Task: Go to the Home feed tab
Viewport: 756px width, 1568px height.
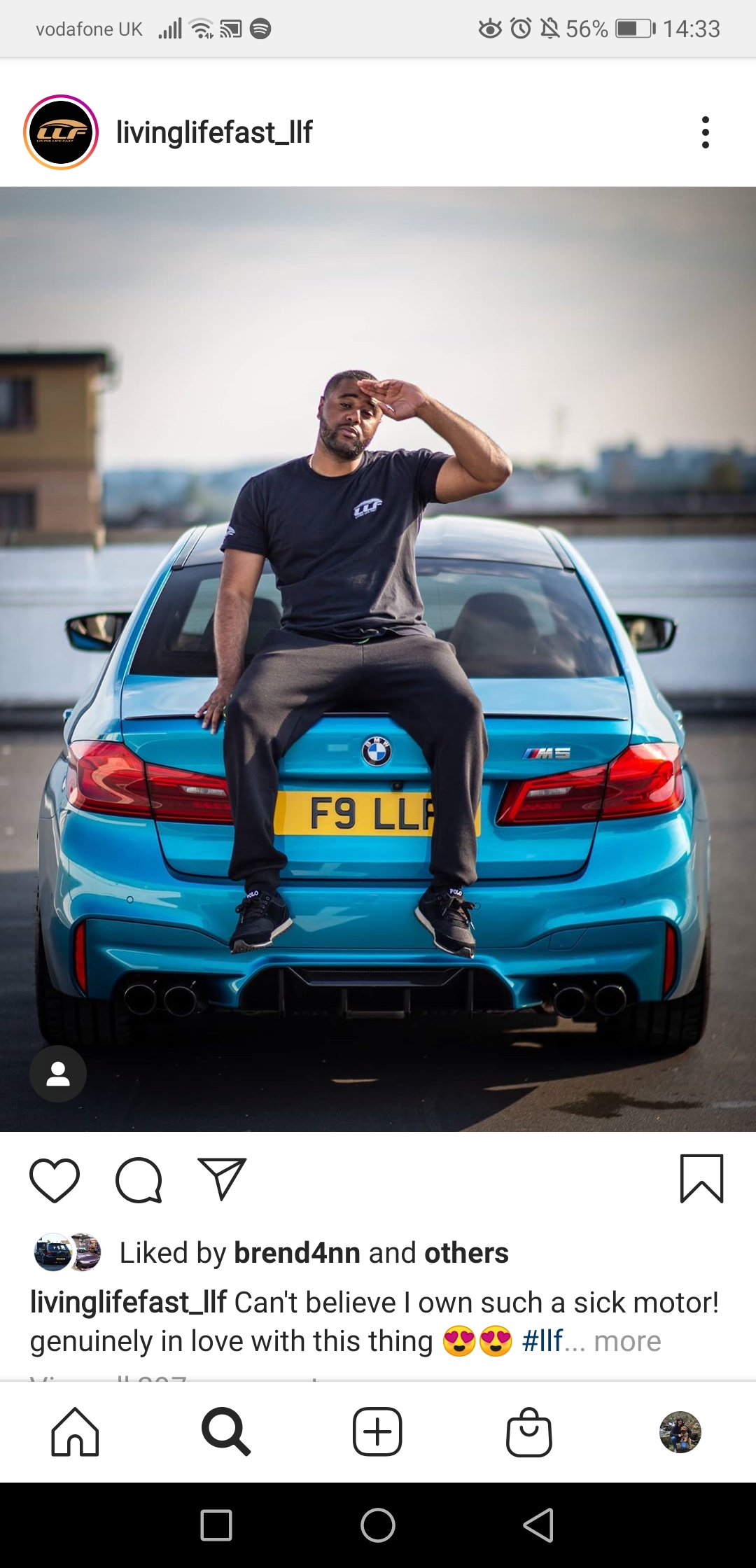Action: 75,1432
